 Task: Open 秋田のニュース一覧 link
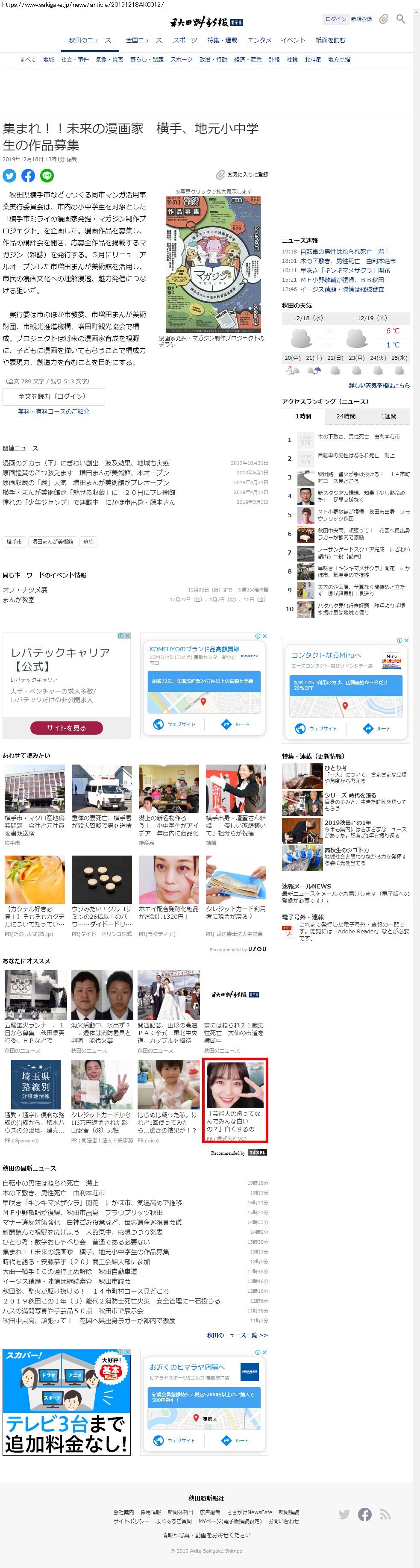point(237,1335)
